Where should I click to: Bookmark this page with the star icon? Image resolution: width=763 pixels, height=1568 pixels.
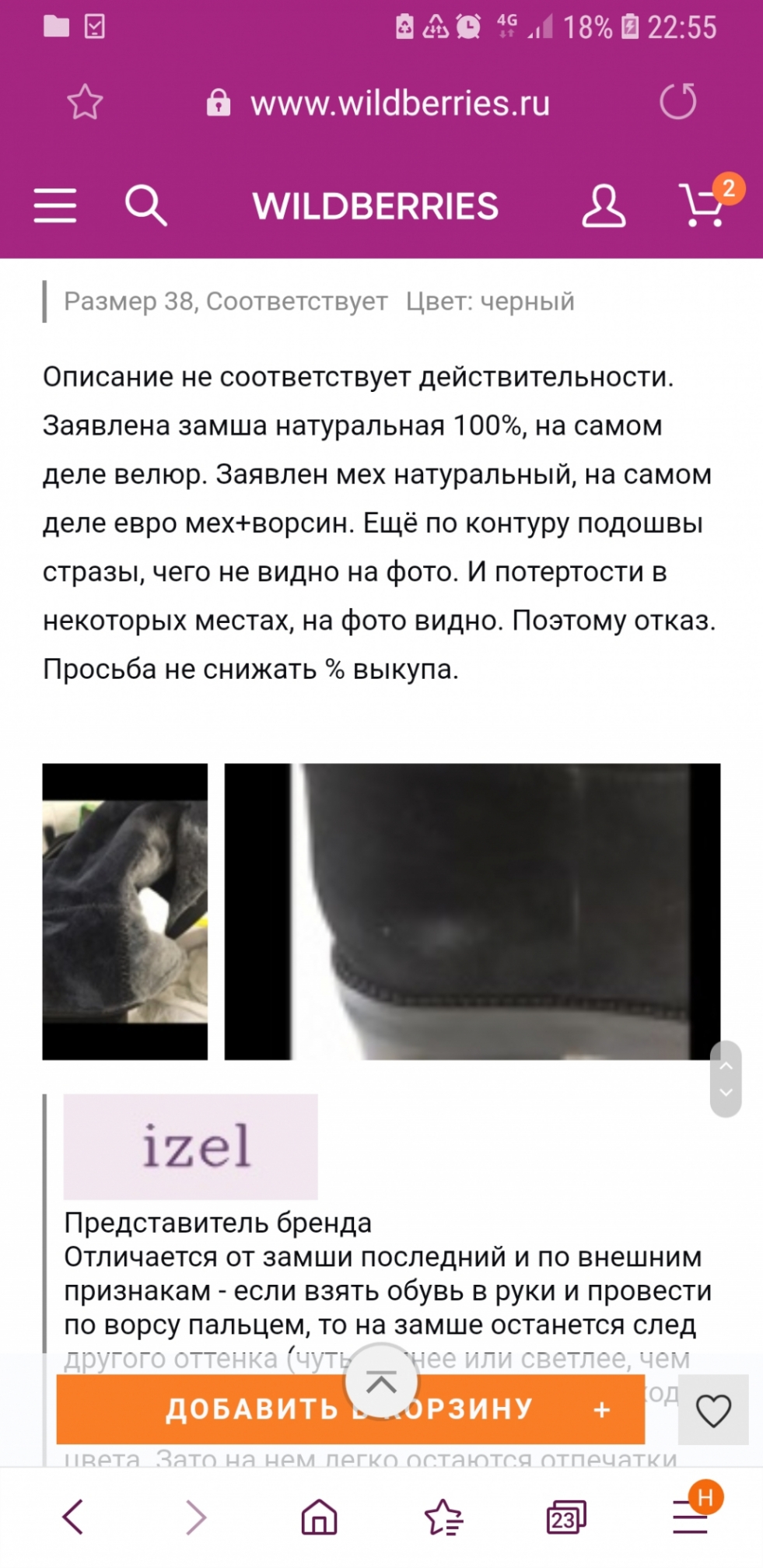(x=84, y=102)
